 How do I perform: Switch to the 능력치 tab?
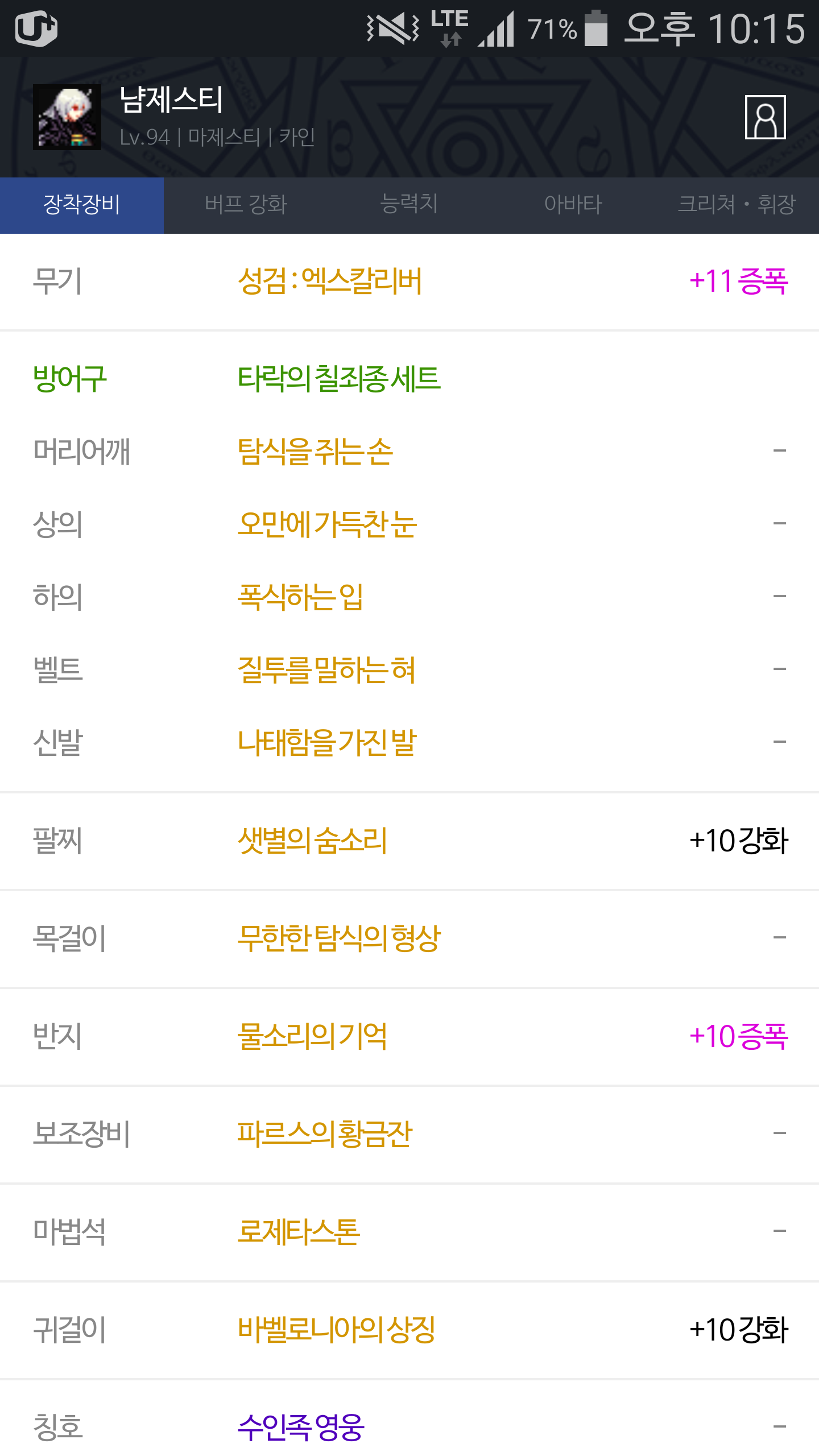(x=409, y=205)
